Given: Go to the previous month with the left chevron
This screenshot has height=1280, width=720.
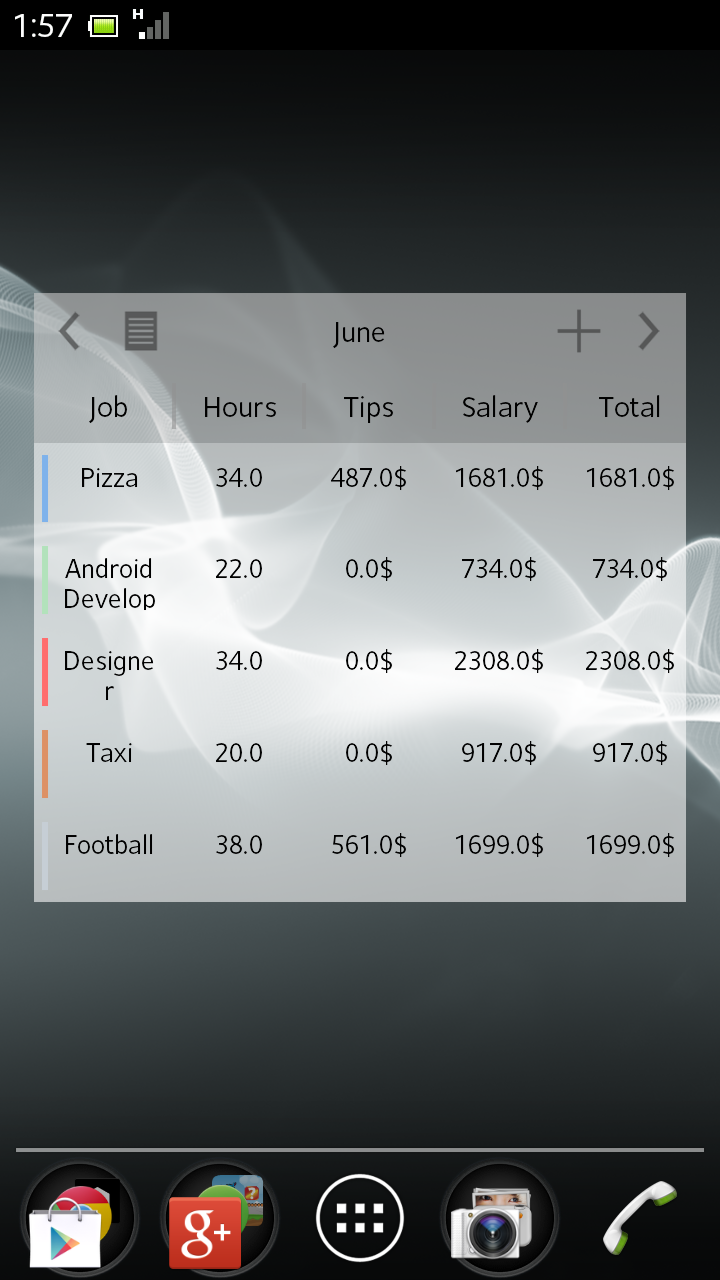Looking at the screenshot, I should tap(68, 330).
